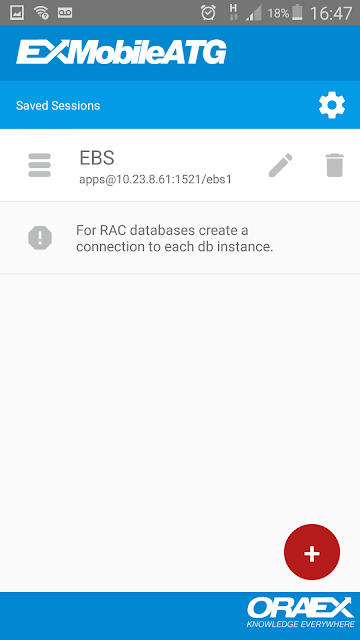360x640 pixels.
Task: Delete the EBS saved session
Action: 335,165
